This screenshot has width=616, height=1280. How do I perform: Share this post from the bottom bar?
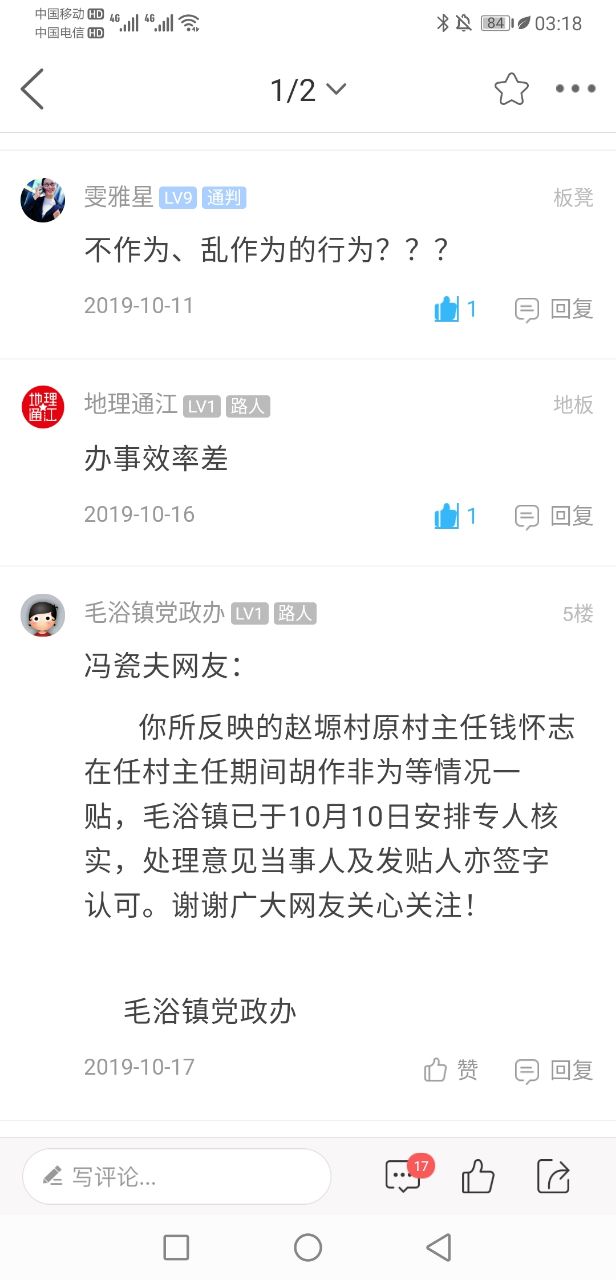pos(553,1176)
